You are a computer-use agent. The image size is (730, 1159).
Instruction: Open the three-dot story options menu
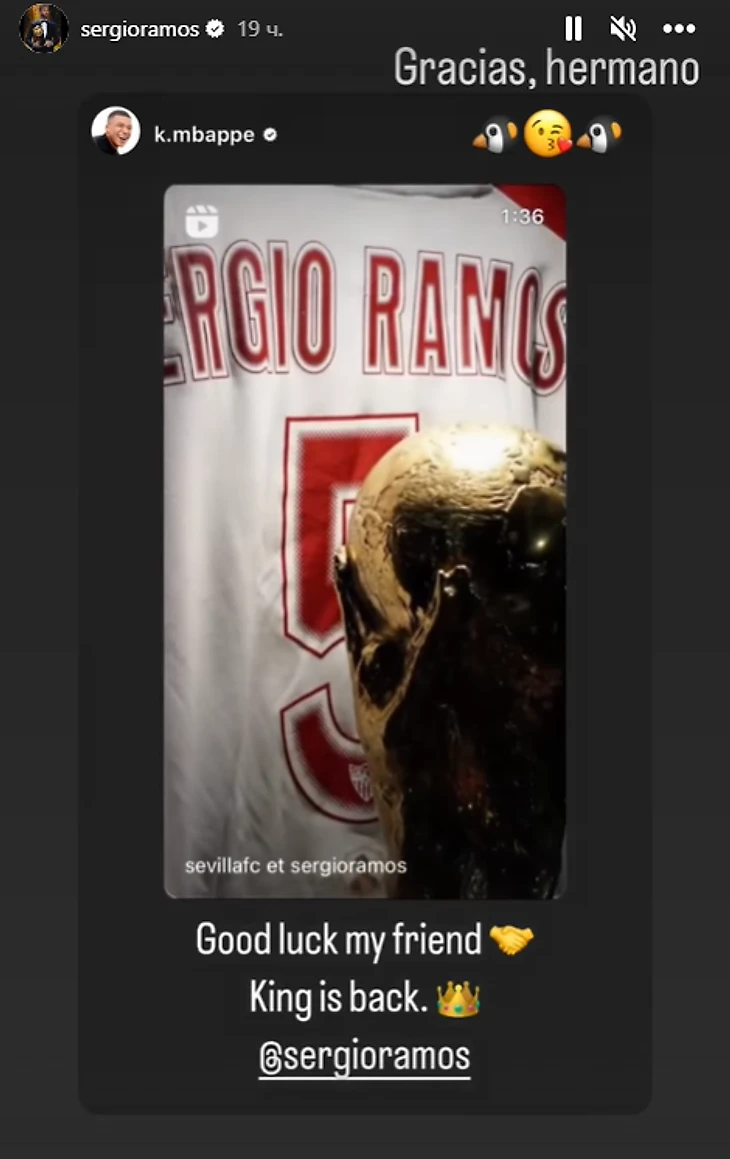678,29
